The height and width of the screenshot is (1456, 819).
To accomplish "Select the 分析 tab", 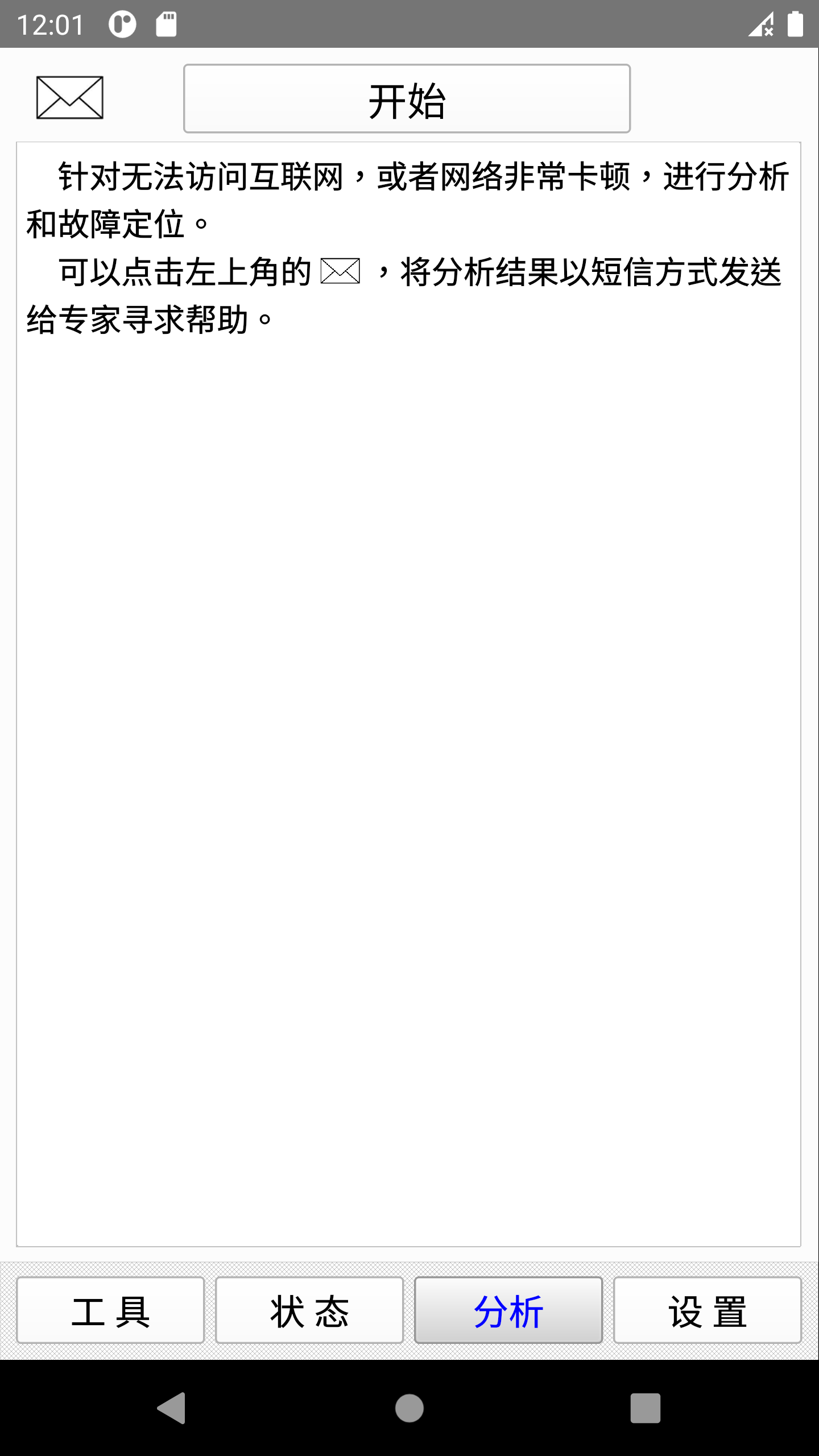I will coord(508,1310).
